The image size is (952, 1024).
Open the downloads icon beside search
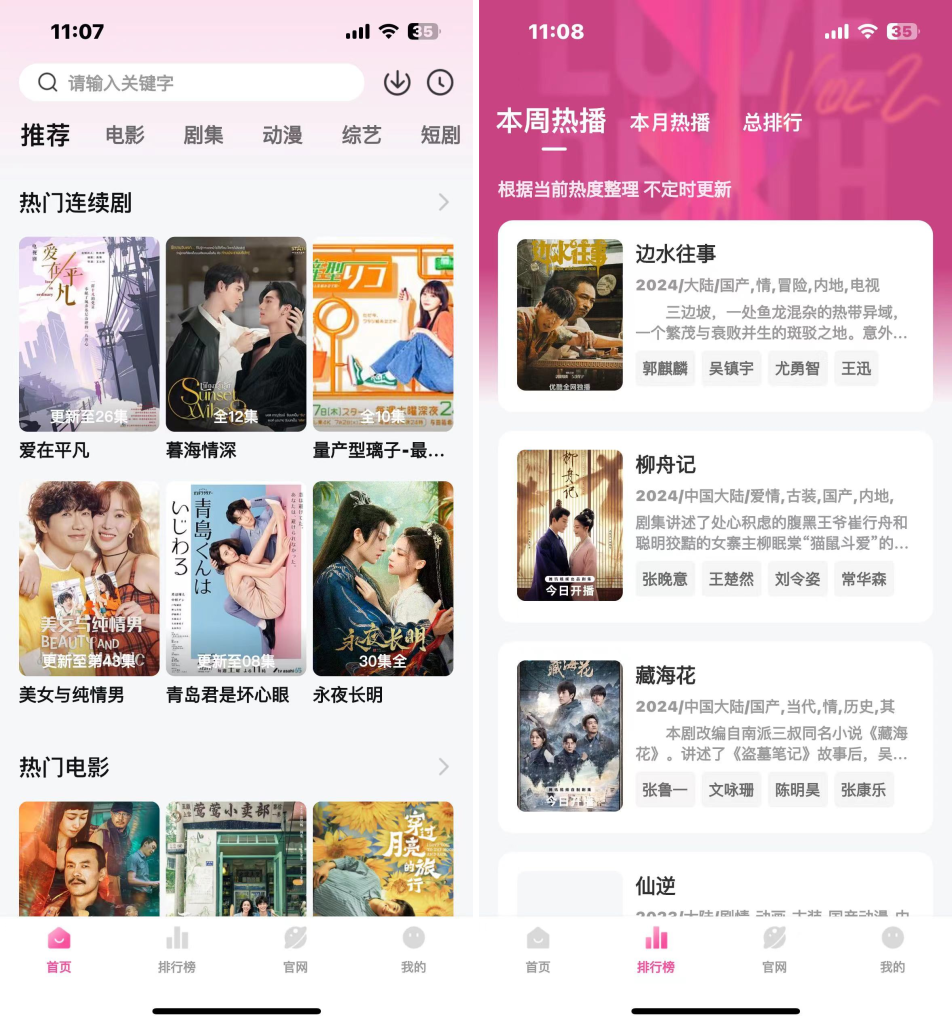(x=397, y=83)
